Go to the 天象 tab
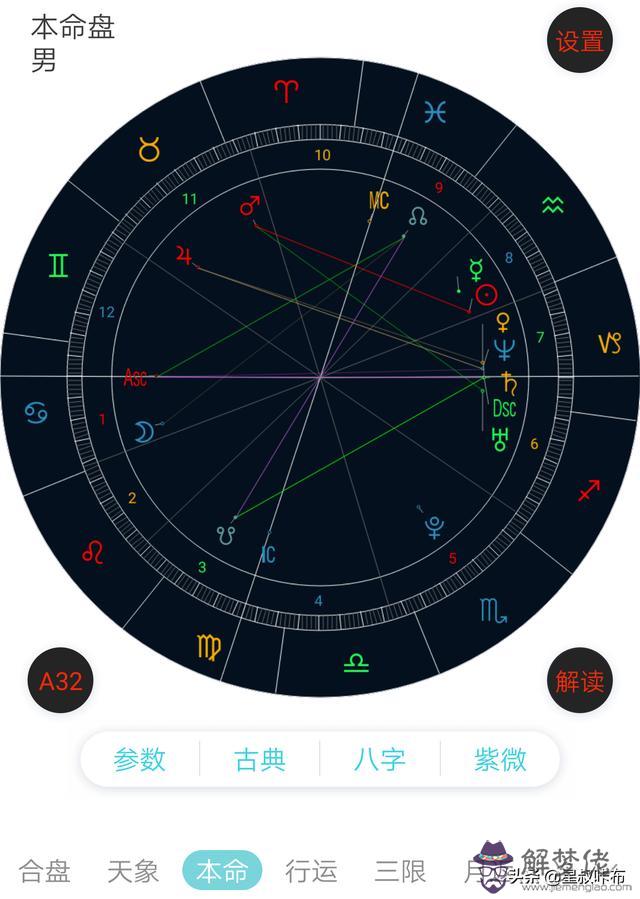Screen dimensions: 640x899 pyautogui.click(x=133, y=871)
